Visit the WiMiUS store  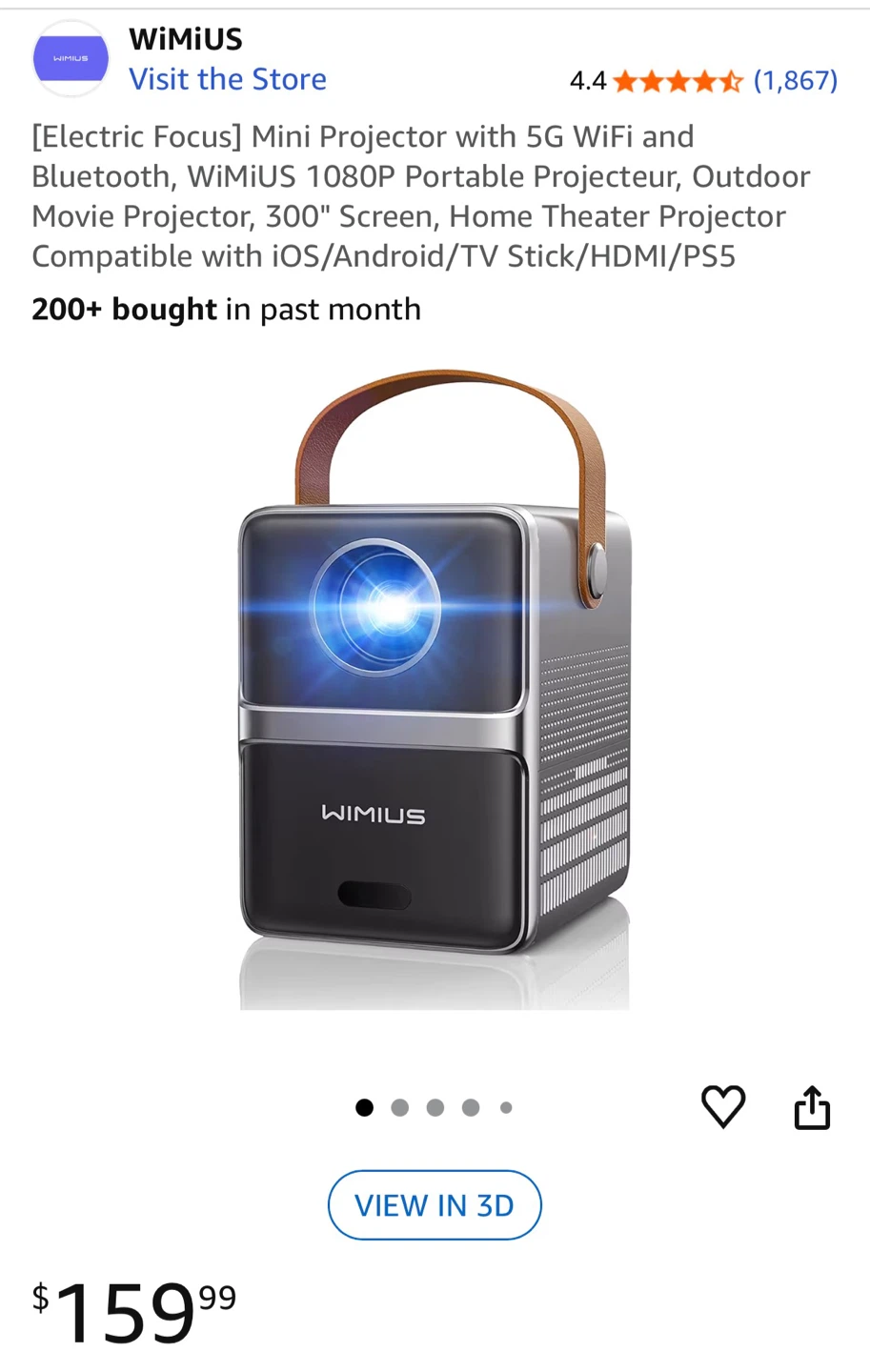tap(227, 79)
